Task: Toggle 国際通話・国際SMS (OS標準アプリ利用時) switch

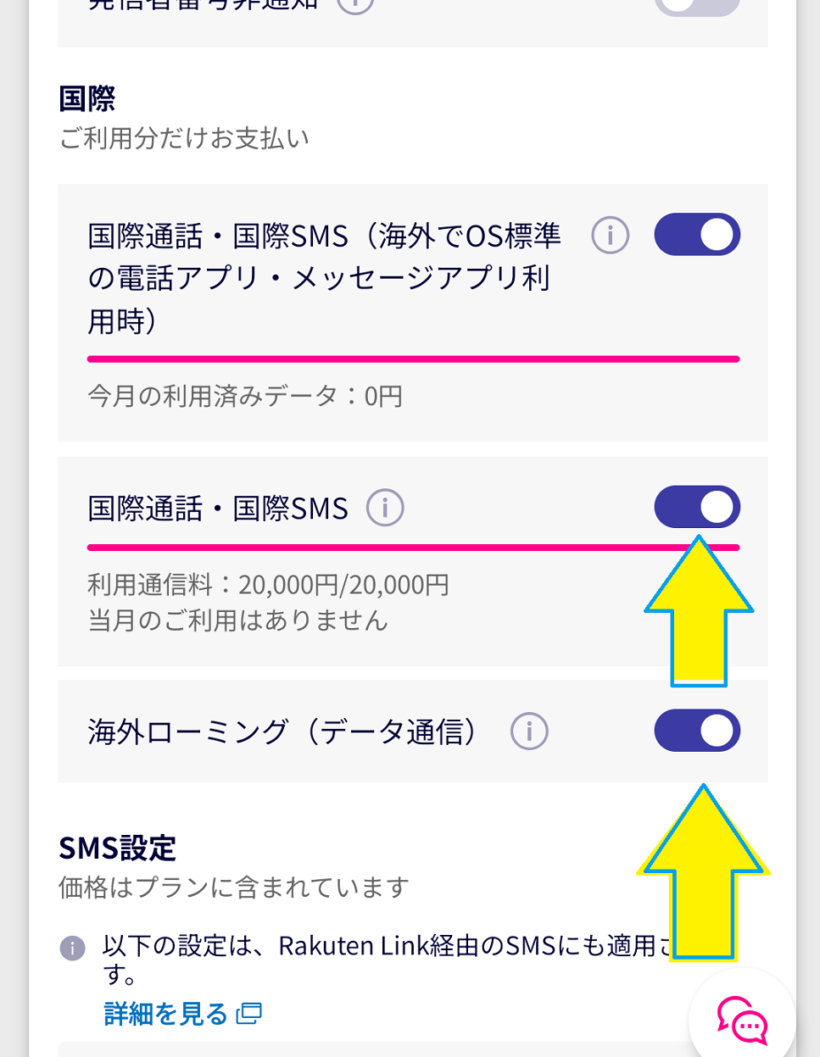Action: click(697, 234)
